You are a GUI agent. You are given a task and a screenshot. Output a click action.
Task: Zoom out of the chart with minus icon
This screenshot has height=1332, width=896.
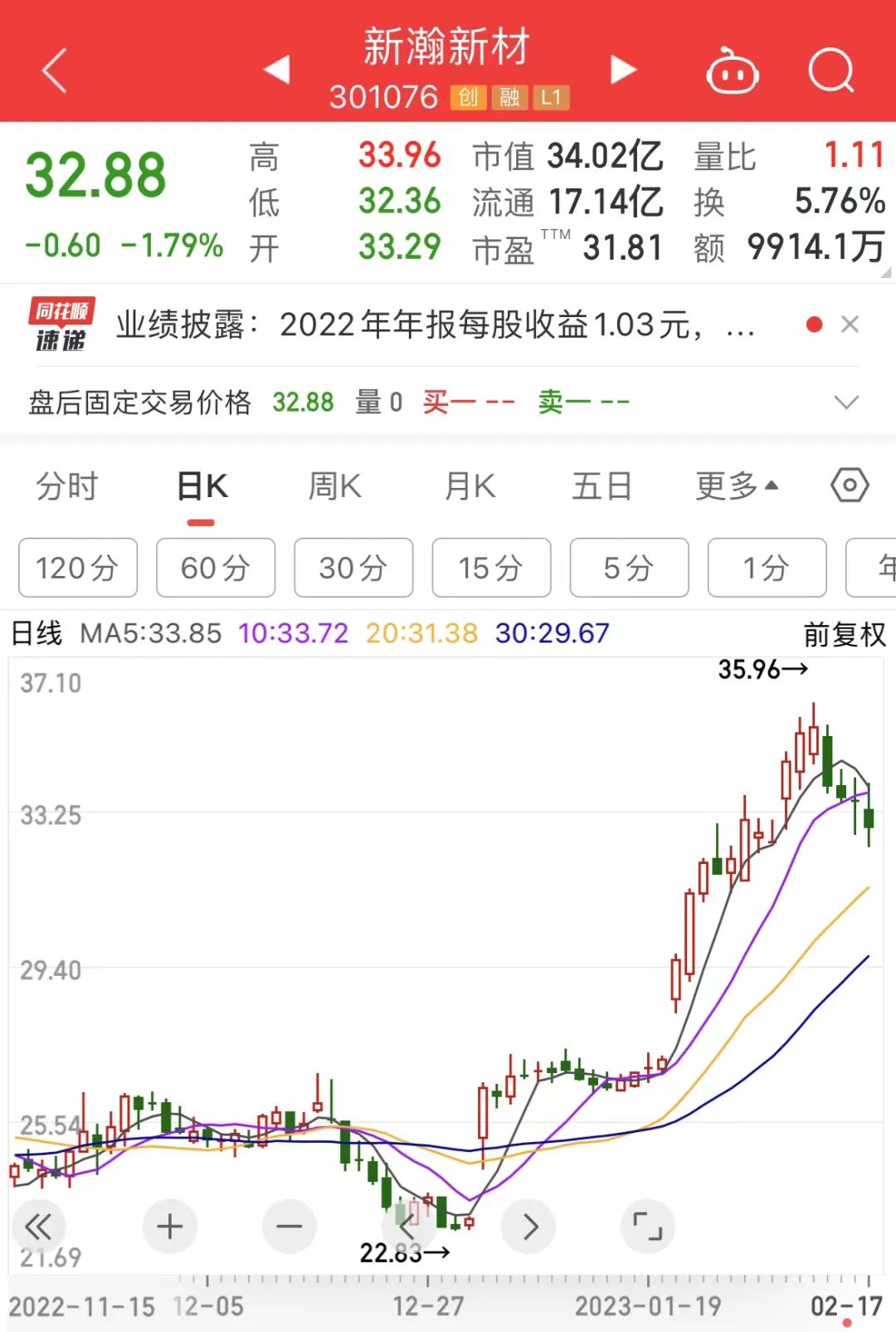(x=289, y=1226)
